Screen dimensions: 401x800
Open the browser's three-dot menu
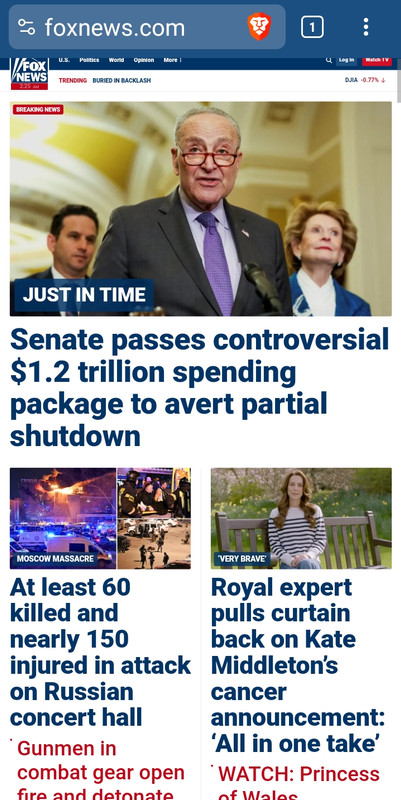[x=366, y=27]
